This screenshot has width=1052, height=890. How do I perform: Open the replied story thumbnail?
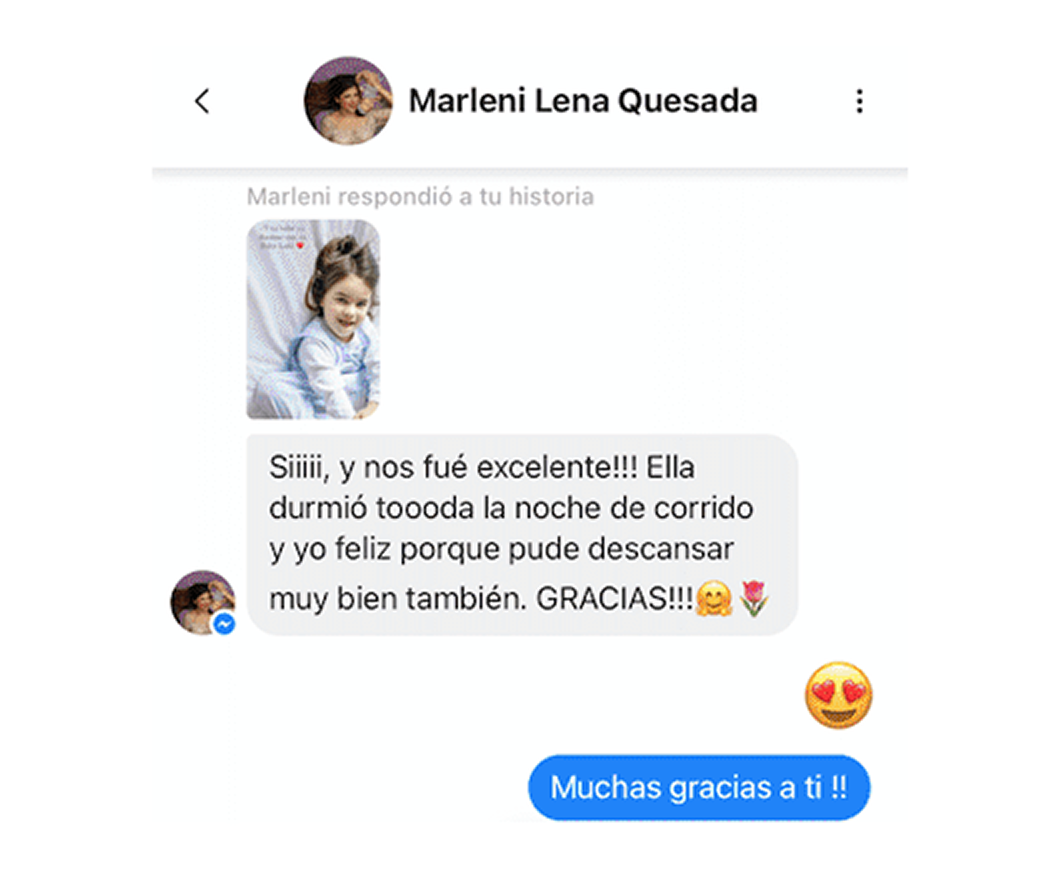pos(313,318)
